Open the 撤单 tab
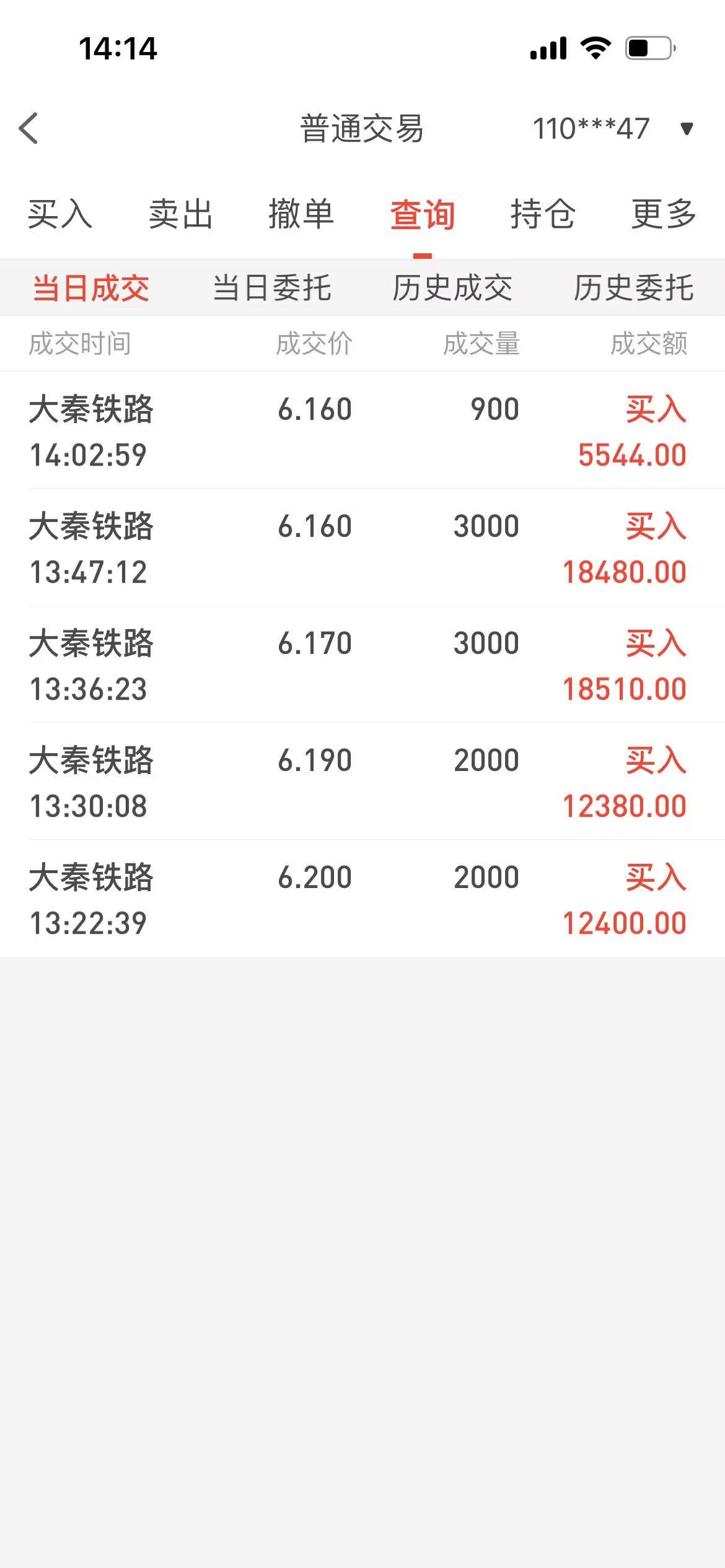The width and height of the screenshot is (725, 1568). click(301, 214)
